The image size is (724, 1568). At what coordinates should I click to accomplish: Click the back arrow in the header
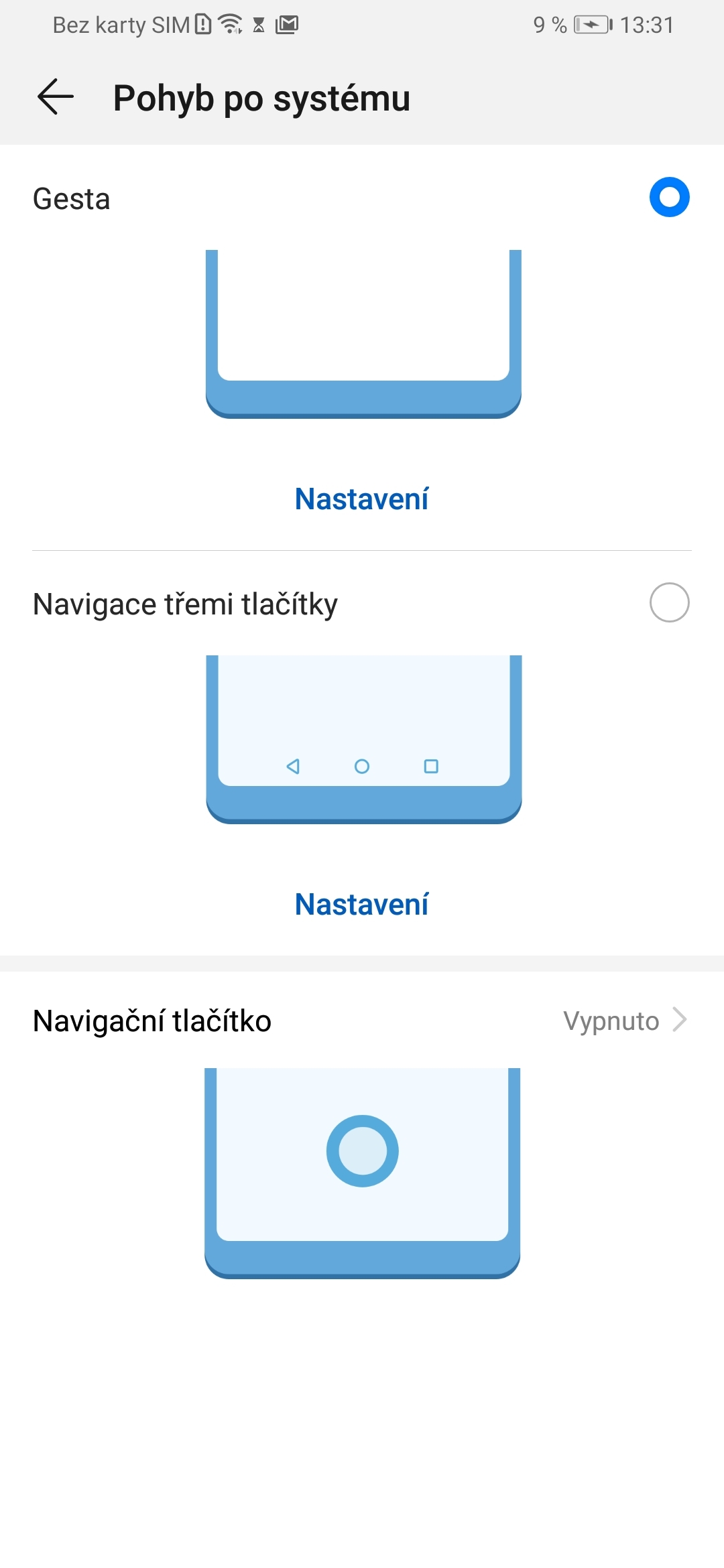click(x=54, y=98)
